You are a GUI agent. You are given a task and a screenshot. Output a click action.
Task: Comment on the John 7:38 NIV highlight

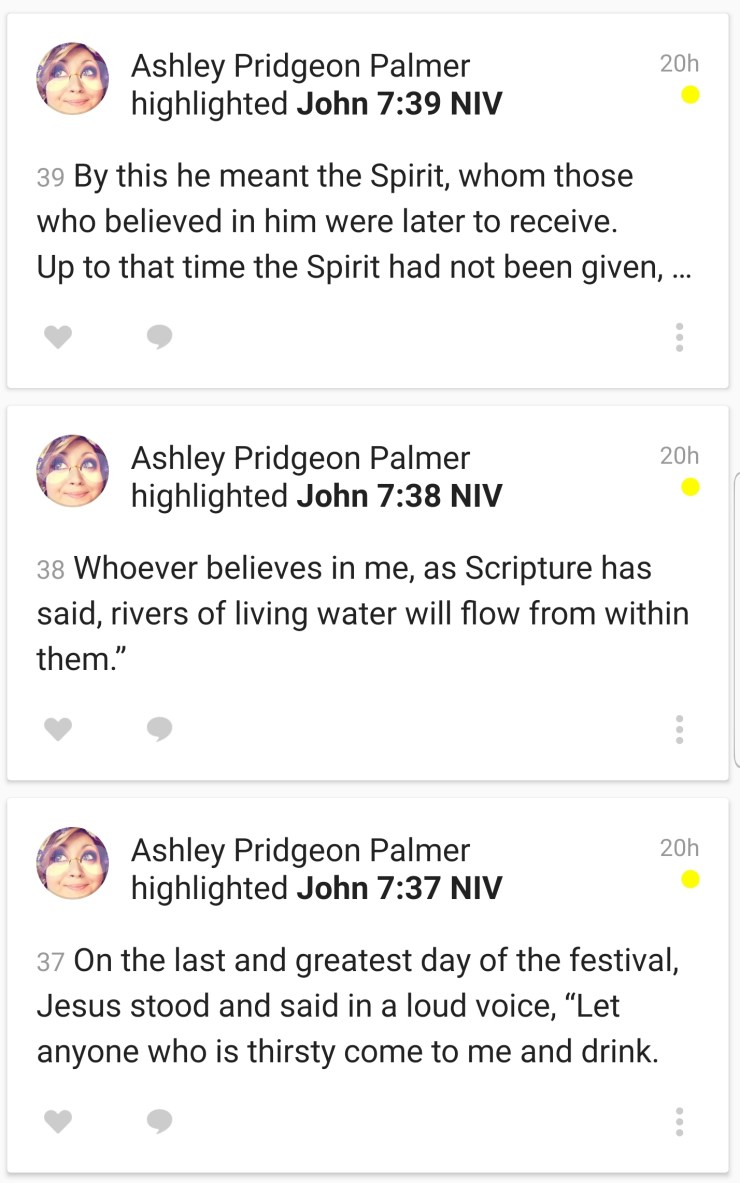pyautogui.click(x=159, y=730)
